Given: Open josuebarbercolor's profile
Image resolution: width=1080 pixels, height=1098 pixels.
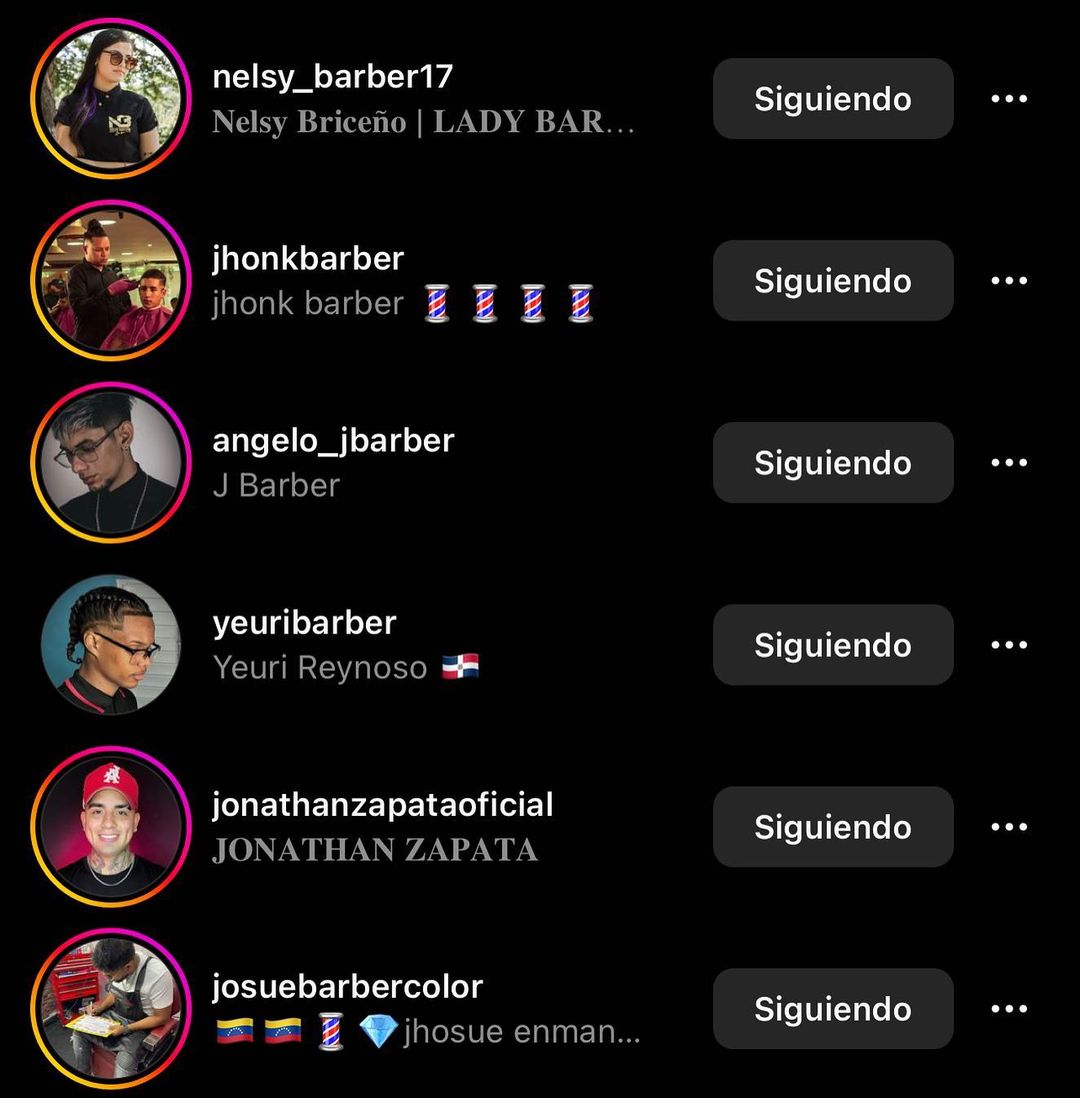Looking at the screenshot, I should point(347,987).
